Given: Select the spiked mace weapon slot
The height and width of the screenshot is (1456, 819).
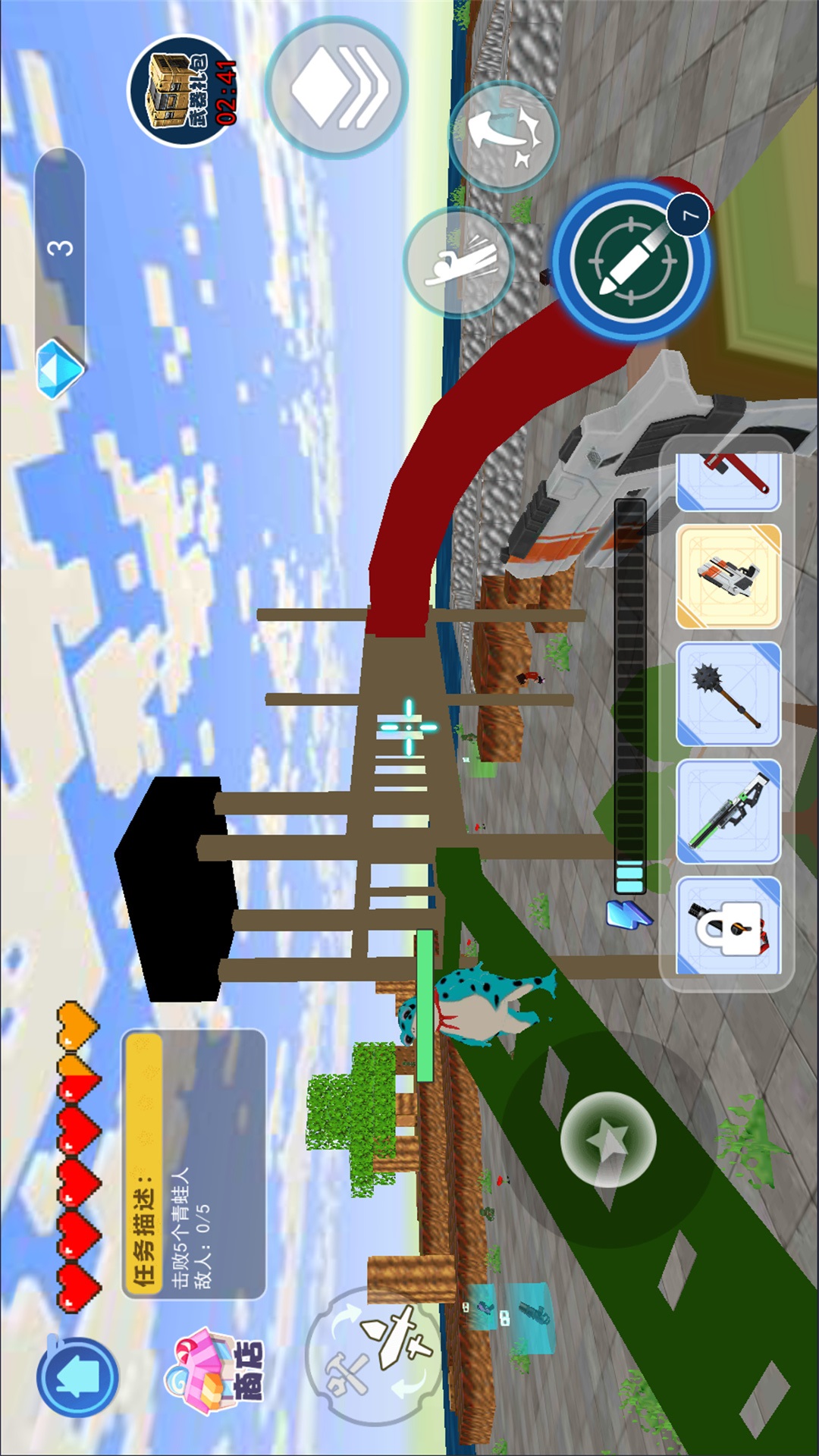Looking at the screenshot, I should [x=728, y=694].
